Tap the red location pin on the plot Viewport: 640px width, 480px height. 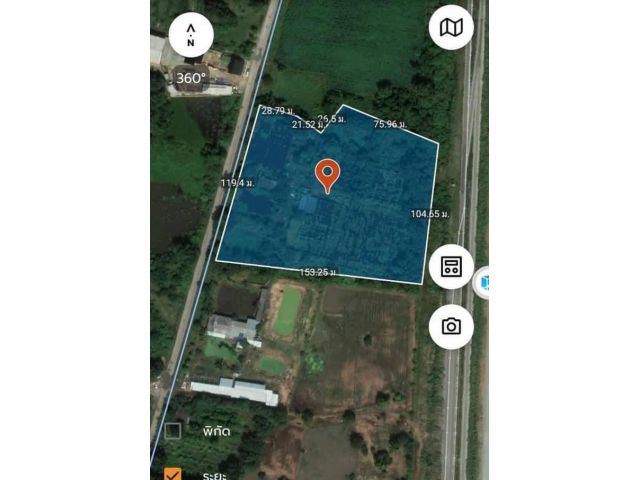coord(326,175)
